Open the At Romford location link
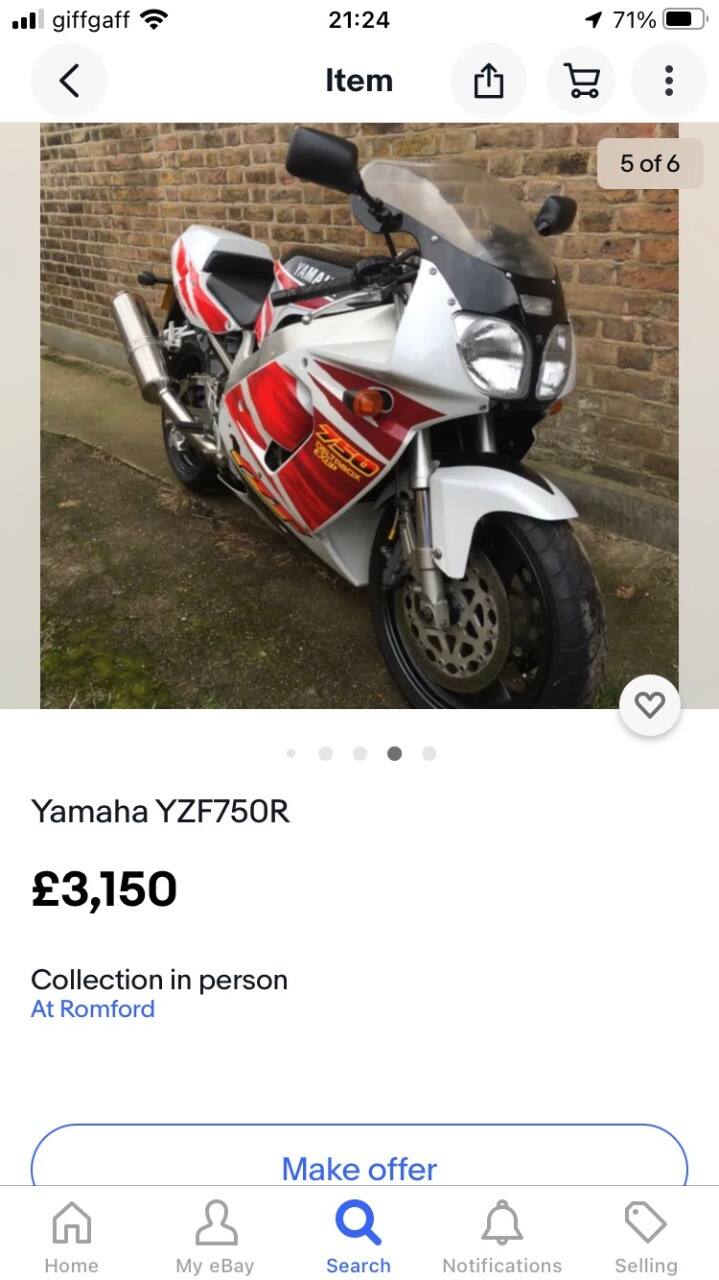 pyautogui.click(x=93, y=1008)
